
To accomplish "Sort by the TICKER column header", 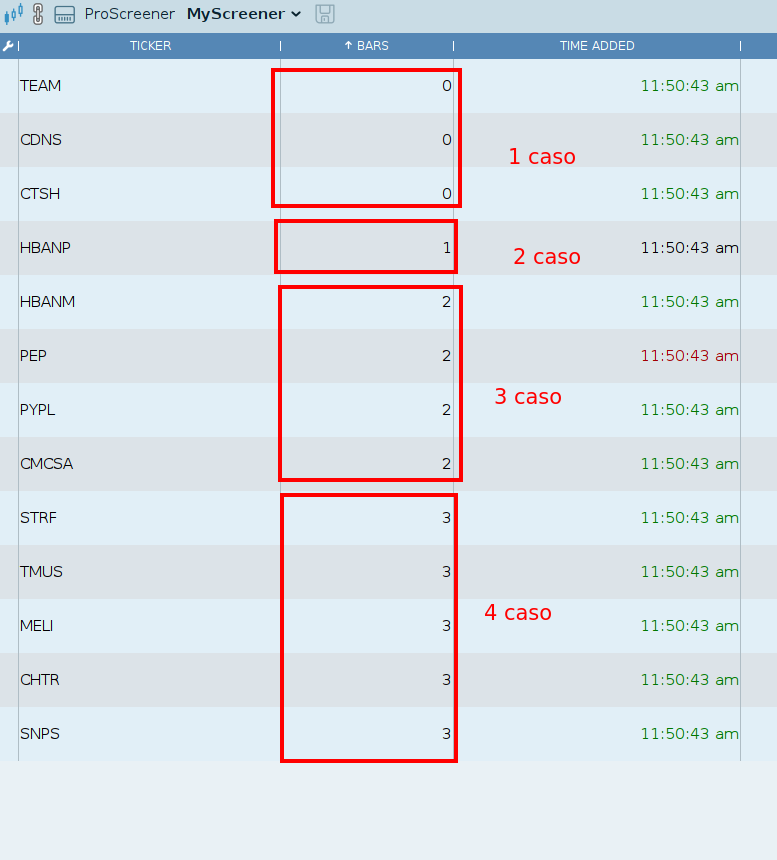I will [x=150, y=46].
